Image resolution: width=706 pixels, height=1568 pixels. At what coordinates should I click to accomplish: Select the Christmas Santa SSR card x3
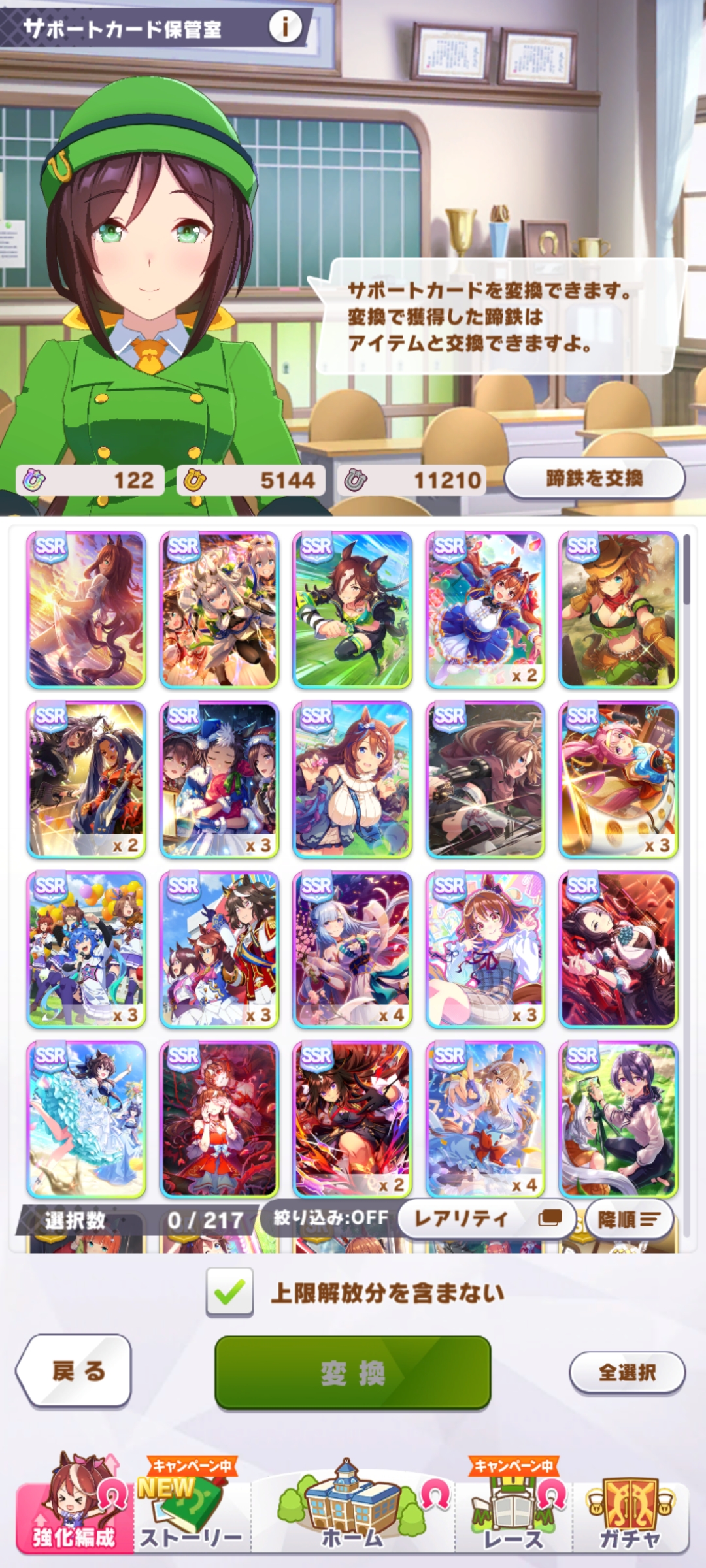click(219, 779)
